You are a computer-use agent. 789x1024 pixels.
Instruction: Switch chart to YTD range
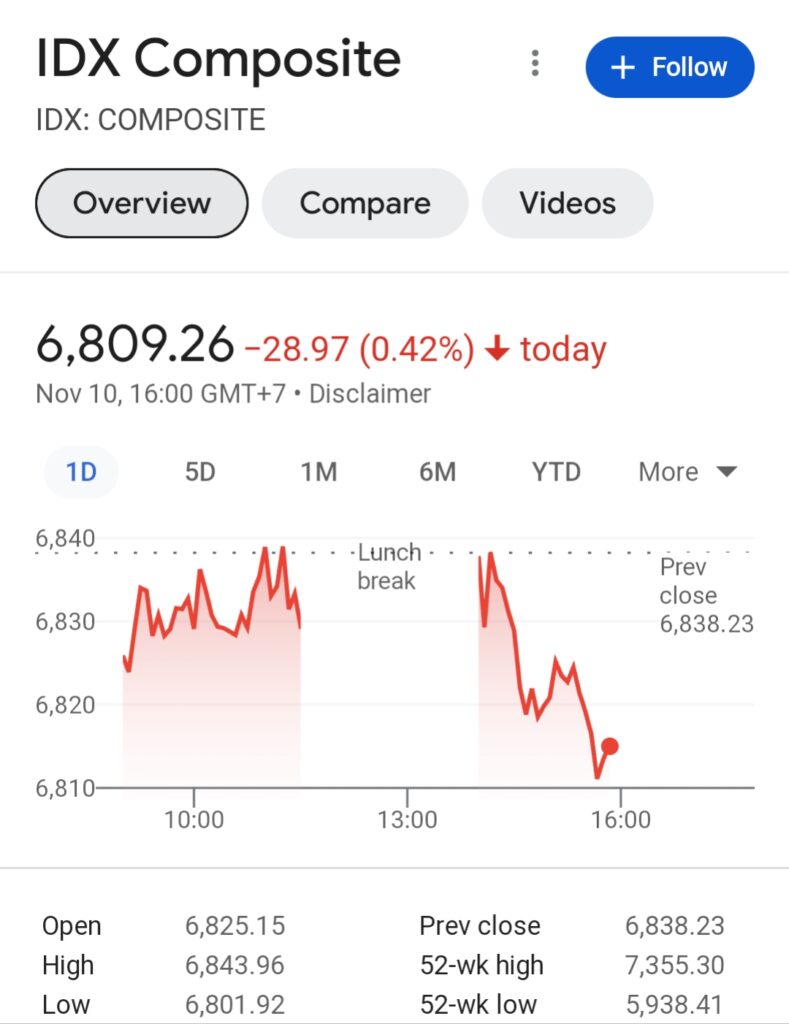[556, 472]
